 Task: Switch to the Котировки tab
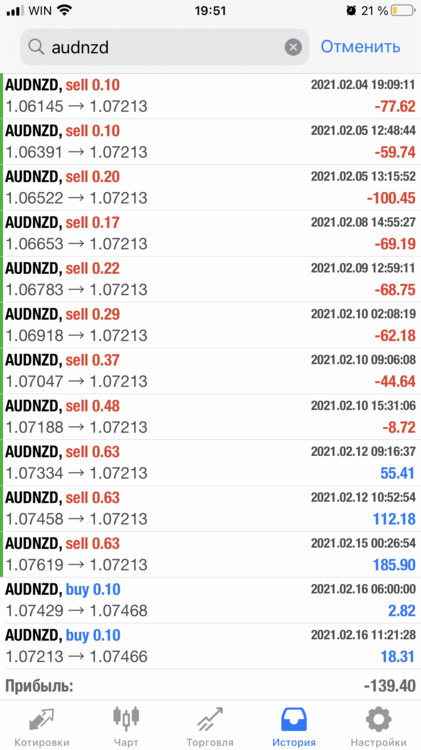pos(42,726)
